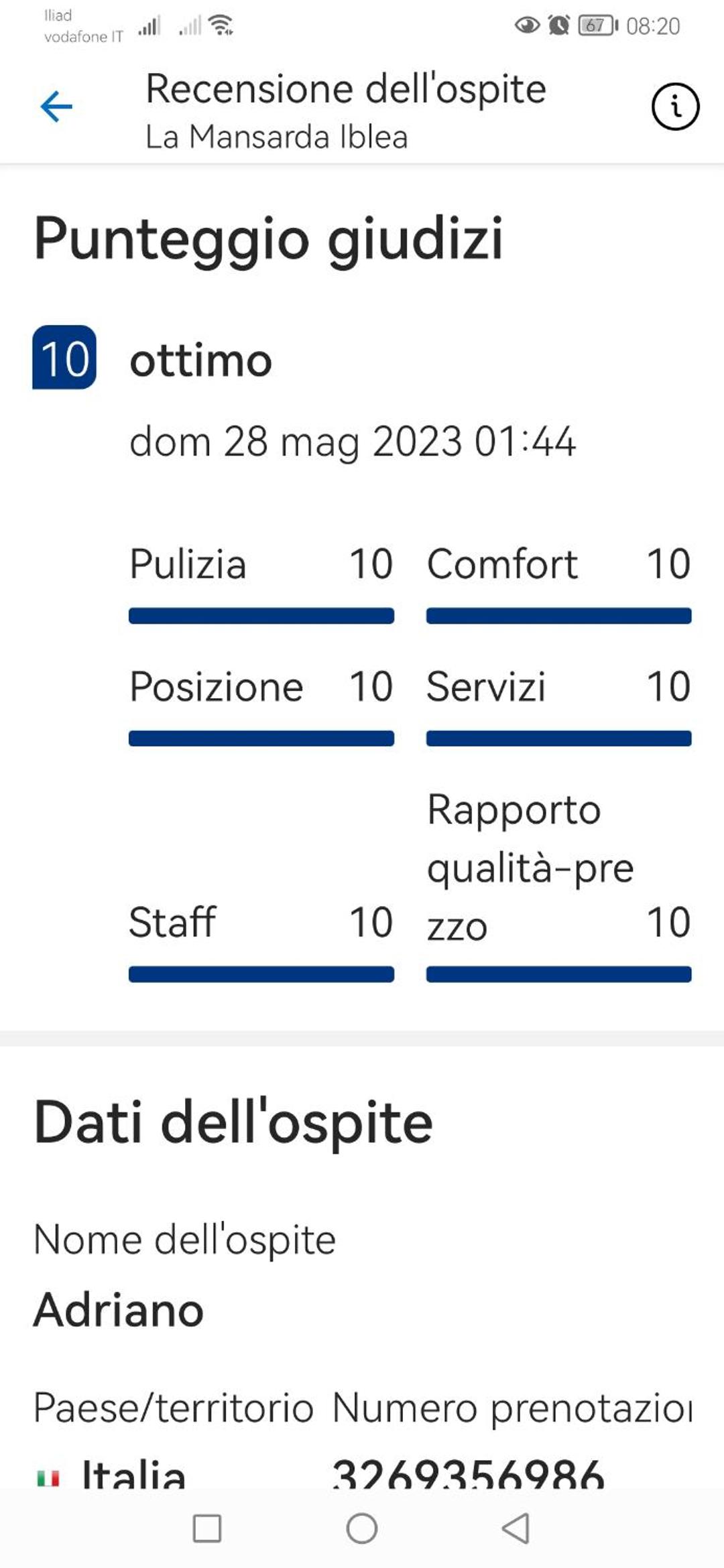Viewport: 724px width, 1568px height.
Task: Tap the system home button
Action: point(362,1528)
